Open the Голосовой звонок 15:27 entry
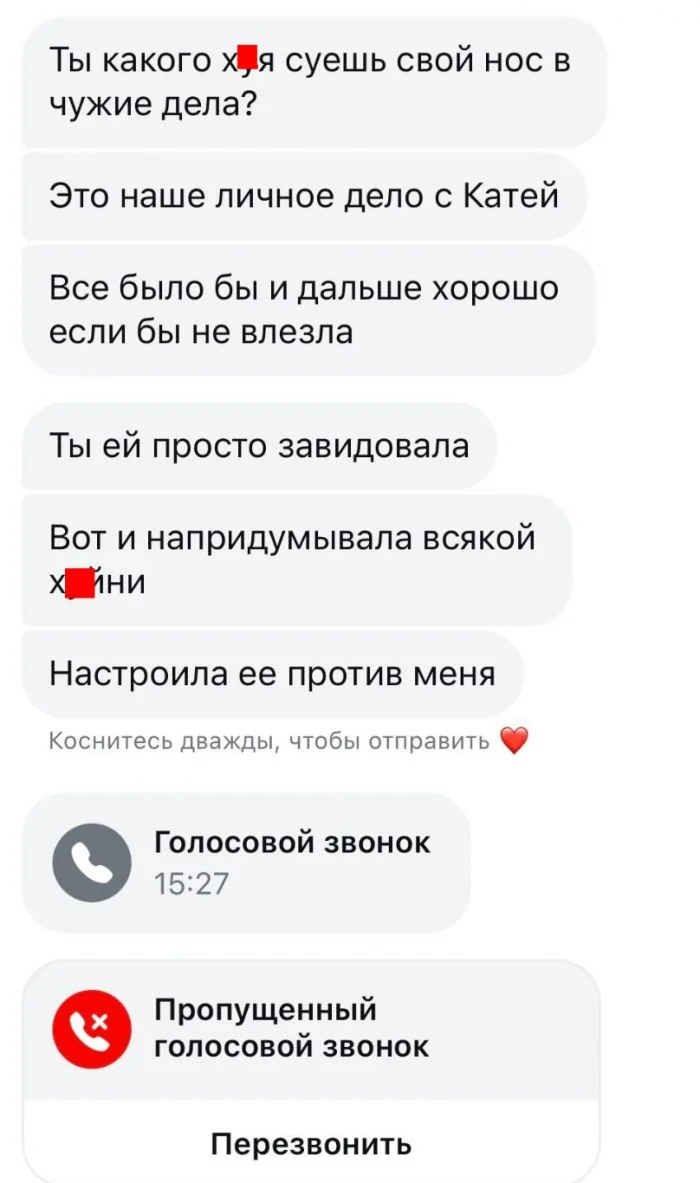Viewport: 700px width, 1183px height. [x=246, y=862]
